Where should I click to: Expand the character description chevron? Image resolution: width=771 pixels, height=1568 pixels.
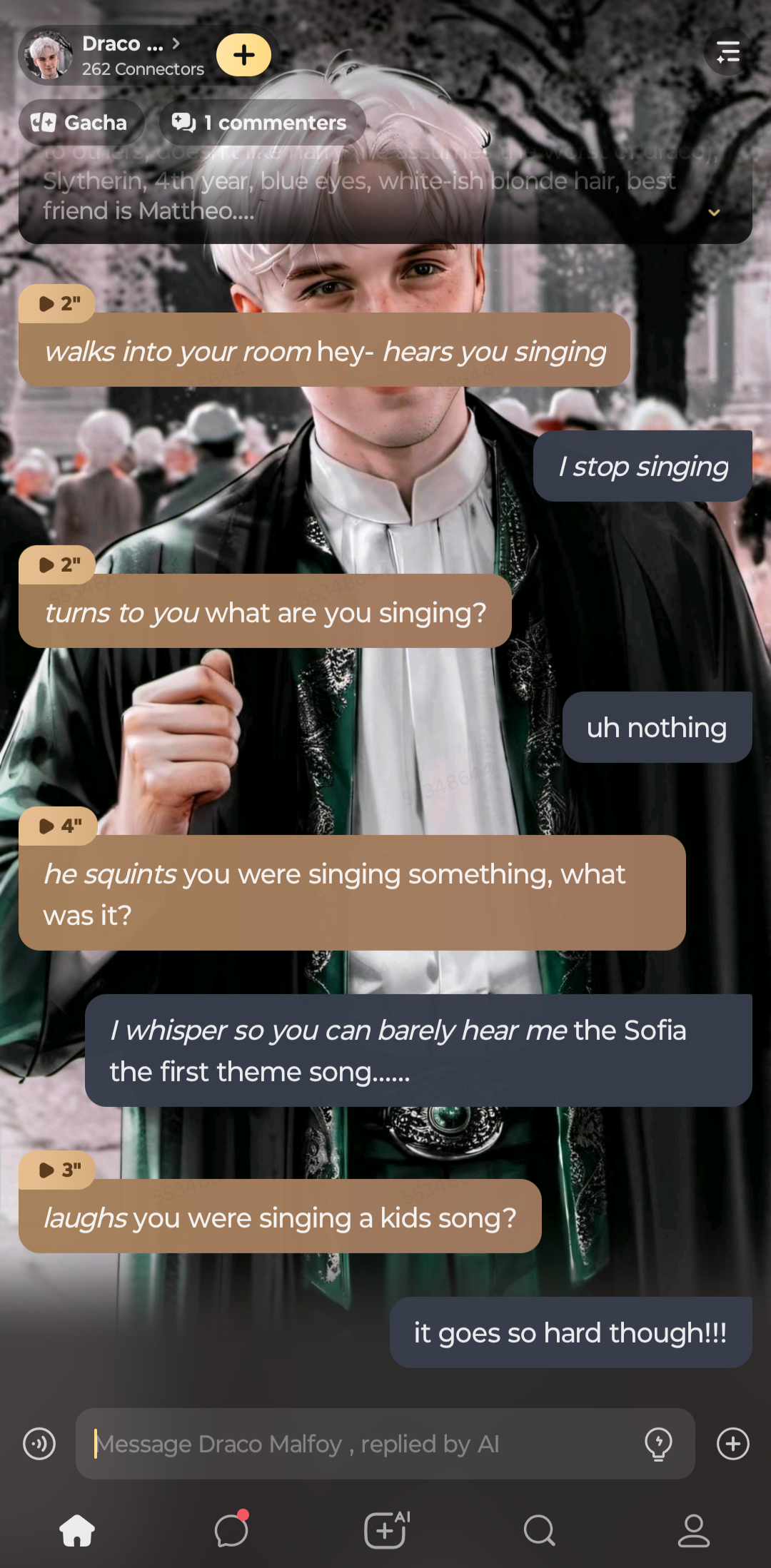713,213
